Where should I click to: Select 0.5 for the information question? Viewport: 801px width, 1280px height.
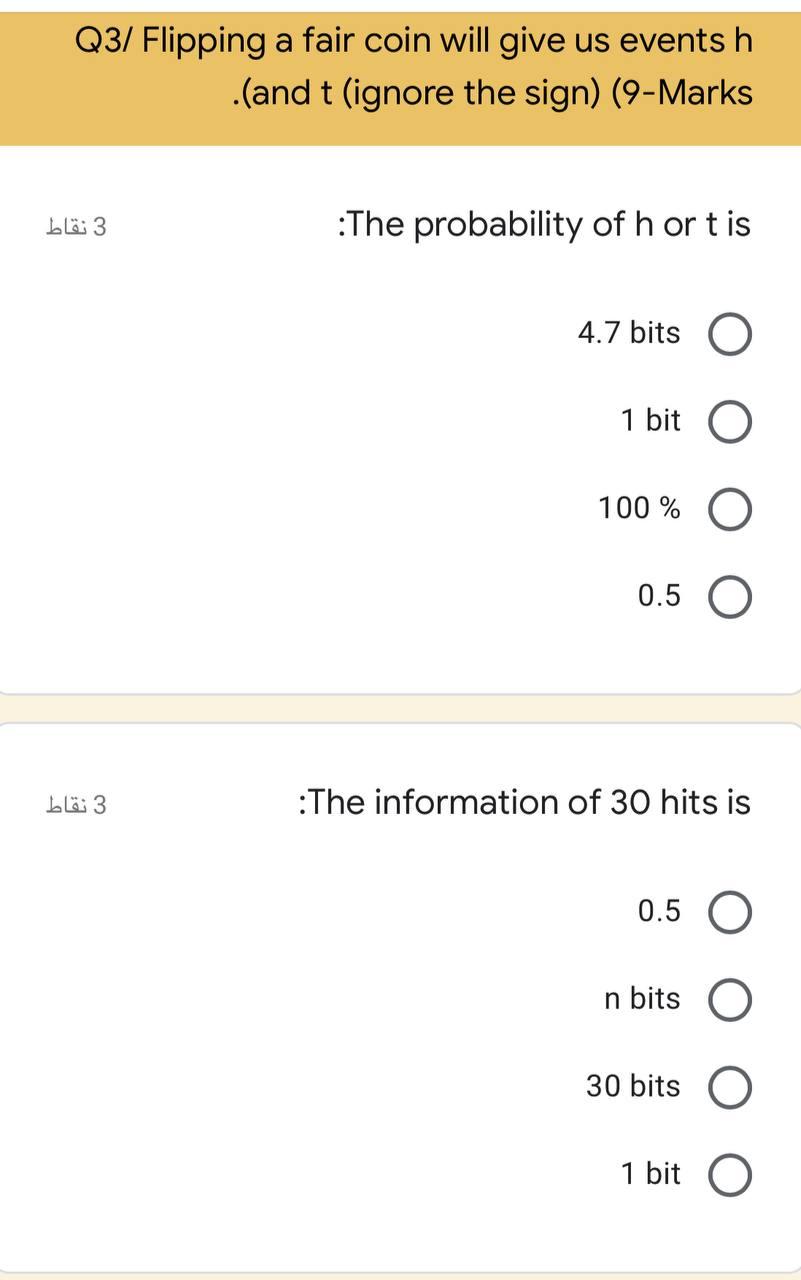(729, 911)
